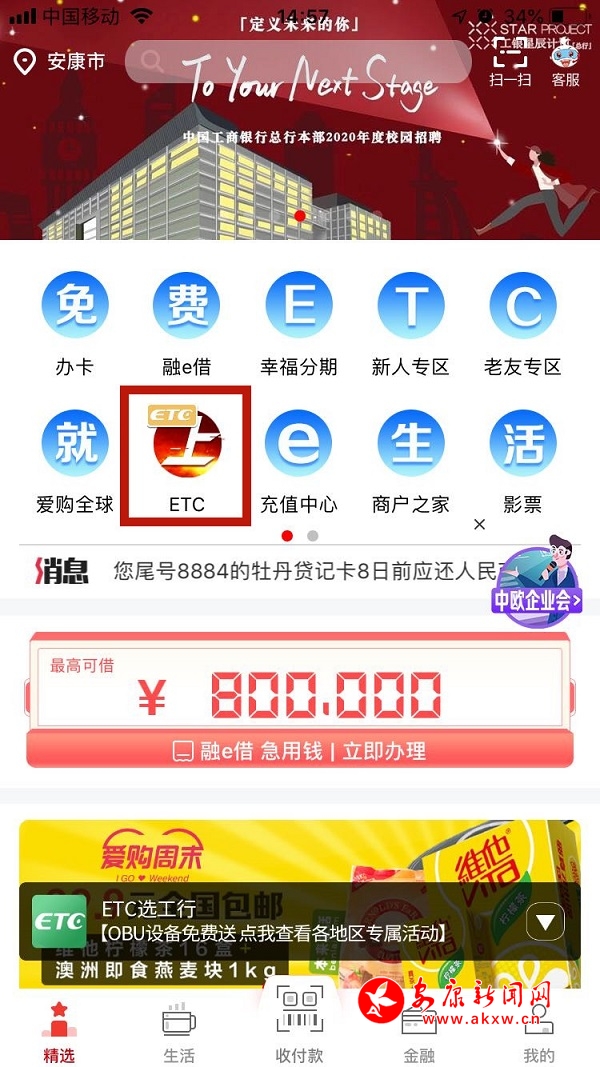Tap 融e借 急用钱 立即办理 button

pyautogui.click(x=299, y=750)
